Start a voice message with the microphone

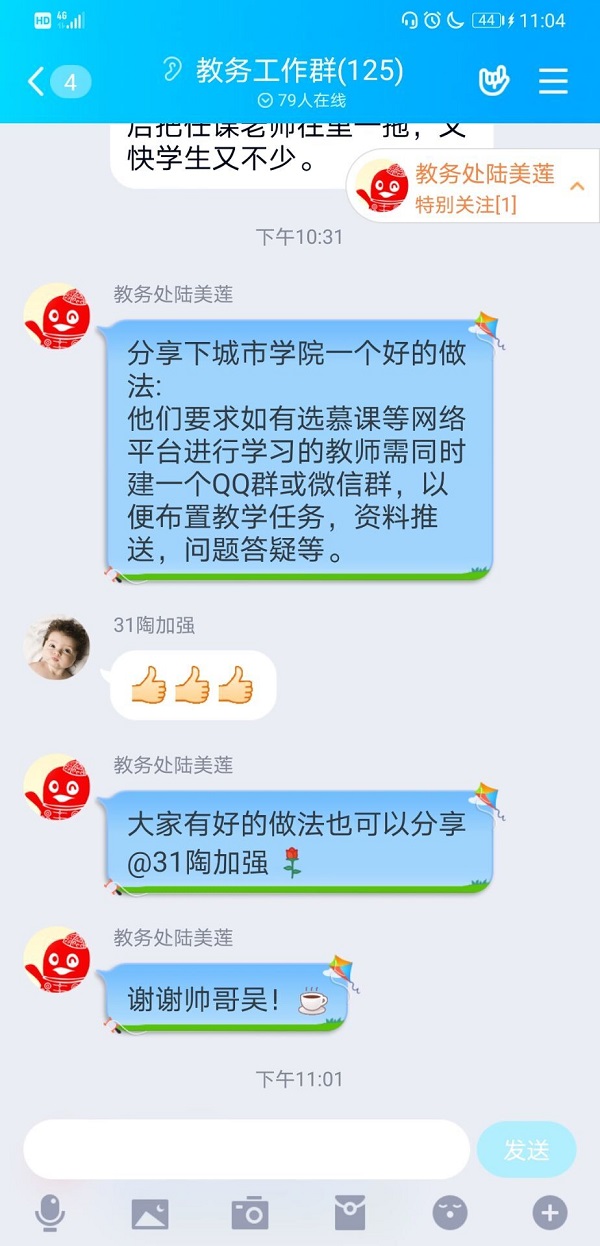(x=49, y=1214)
